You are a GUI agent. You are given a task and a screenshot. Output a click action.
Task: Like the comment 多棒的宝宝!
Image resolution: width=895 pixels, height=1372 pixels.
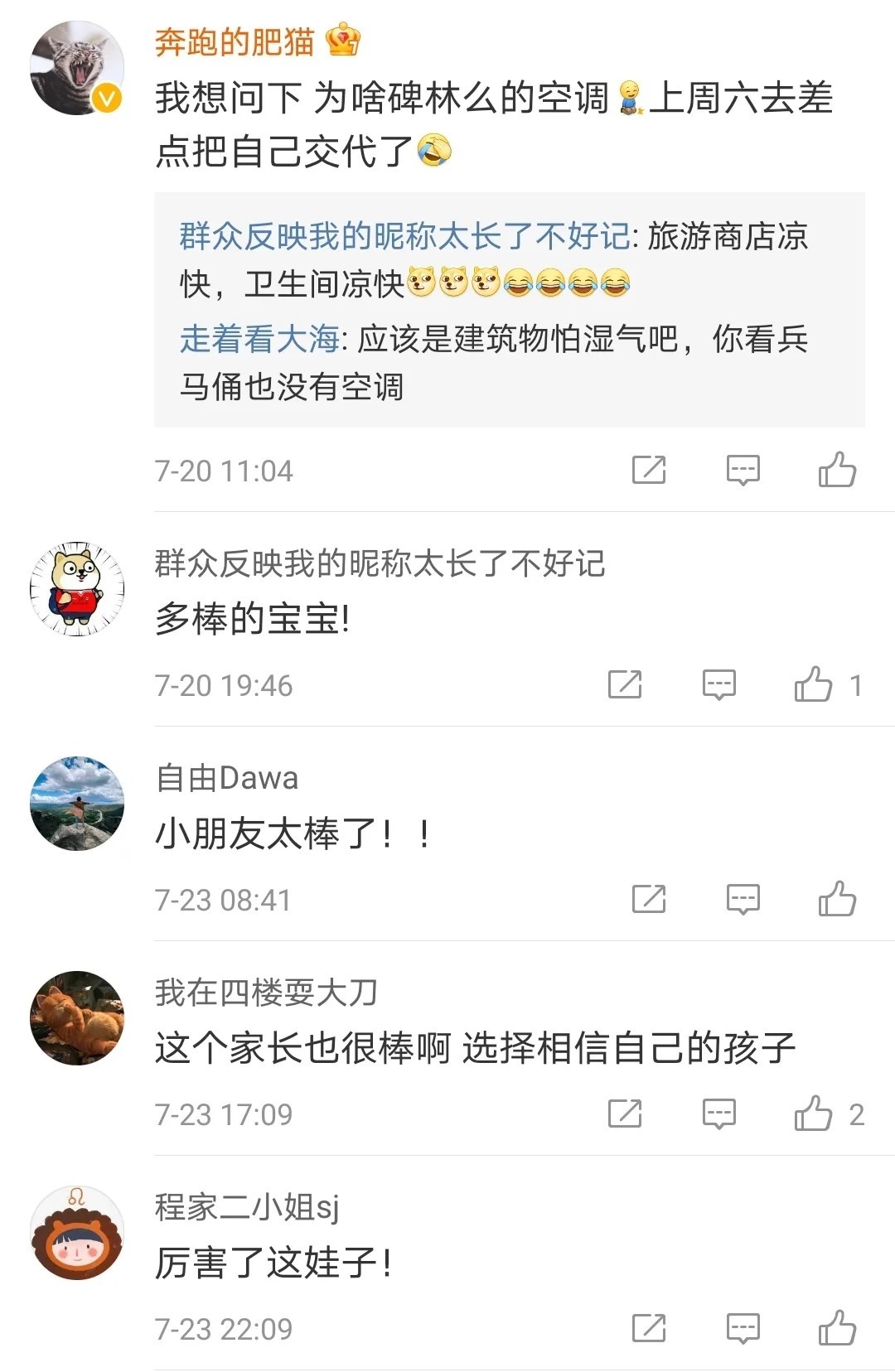coord(813,684)
